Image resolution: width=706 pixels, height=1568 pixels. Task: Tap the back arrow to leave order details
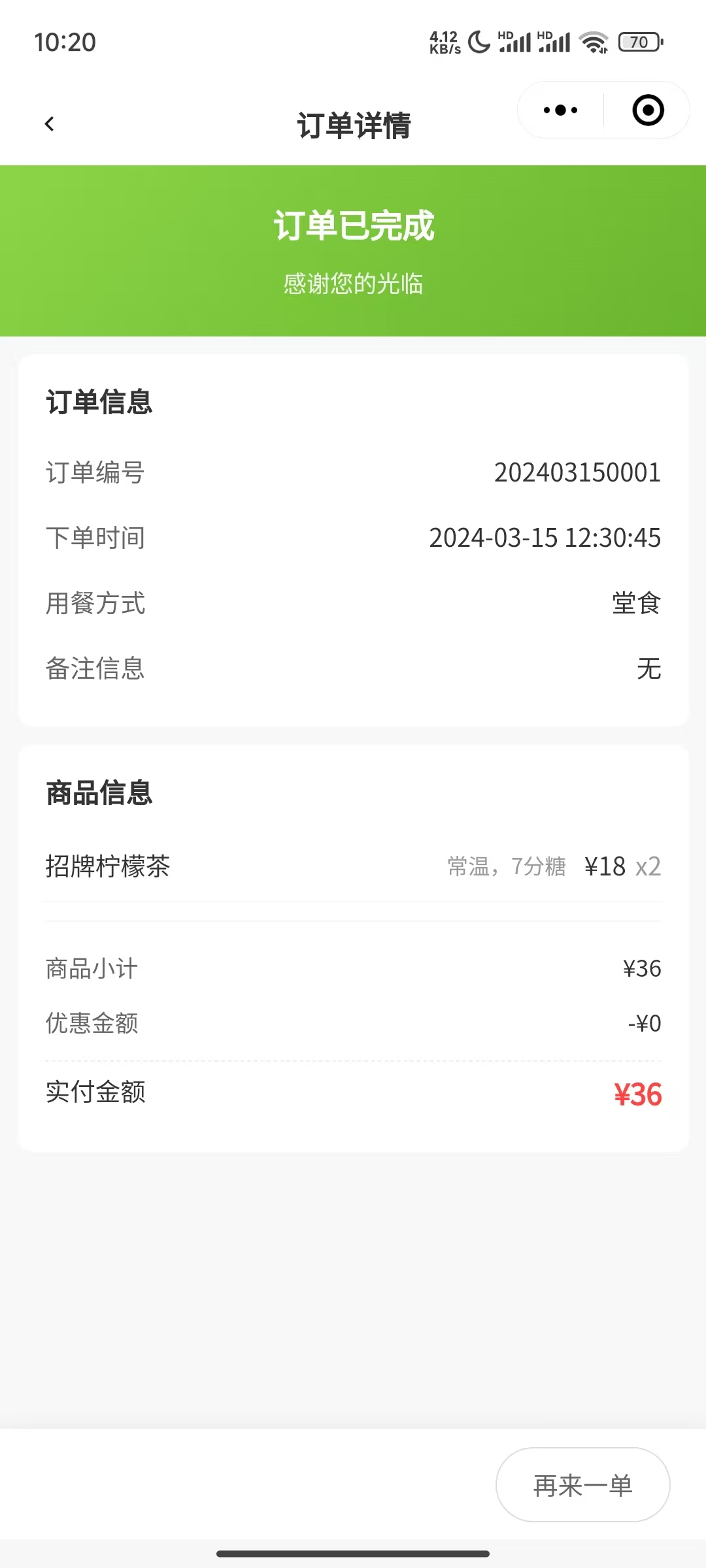pyautogui.click(x=50, y=124)
